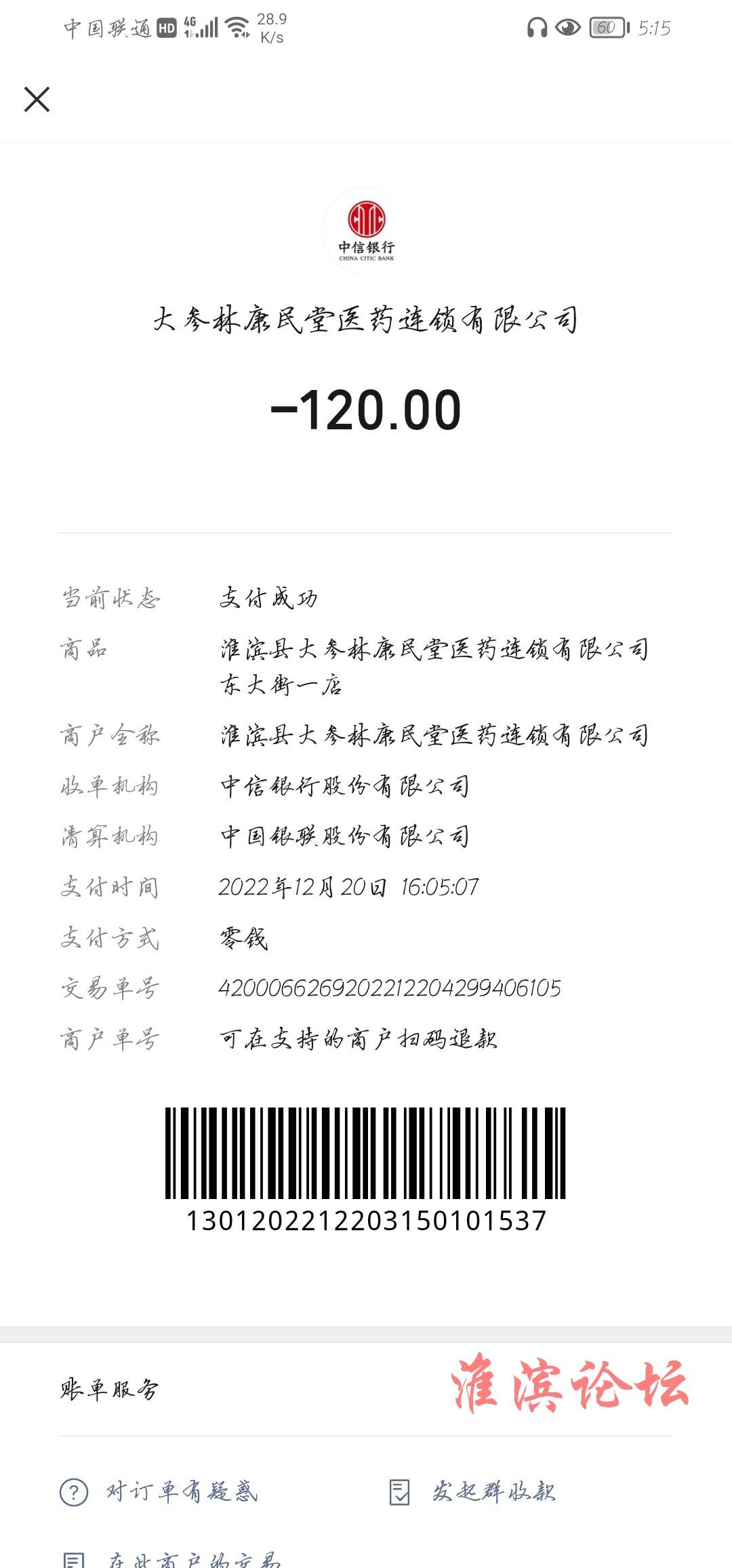Open 在此商户的交易 transactions list

pos(171,1559)
